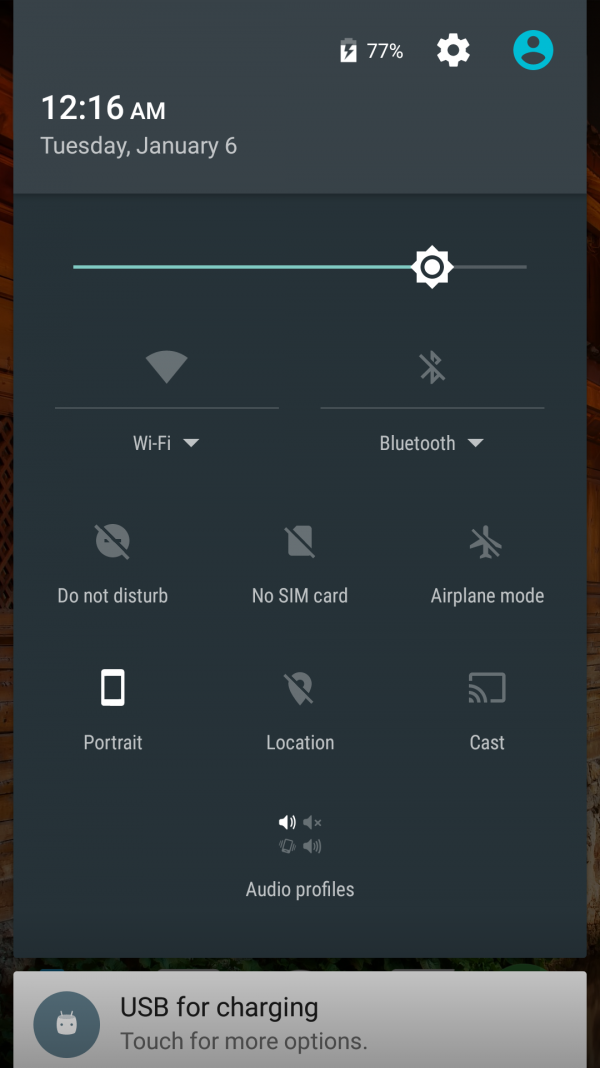
Task: Open the user profile avatar
Action: pyautogui.click(x=533, y=50)
